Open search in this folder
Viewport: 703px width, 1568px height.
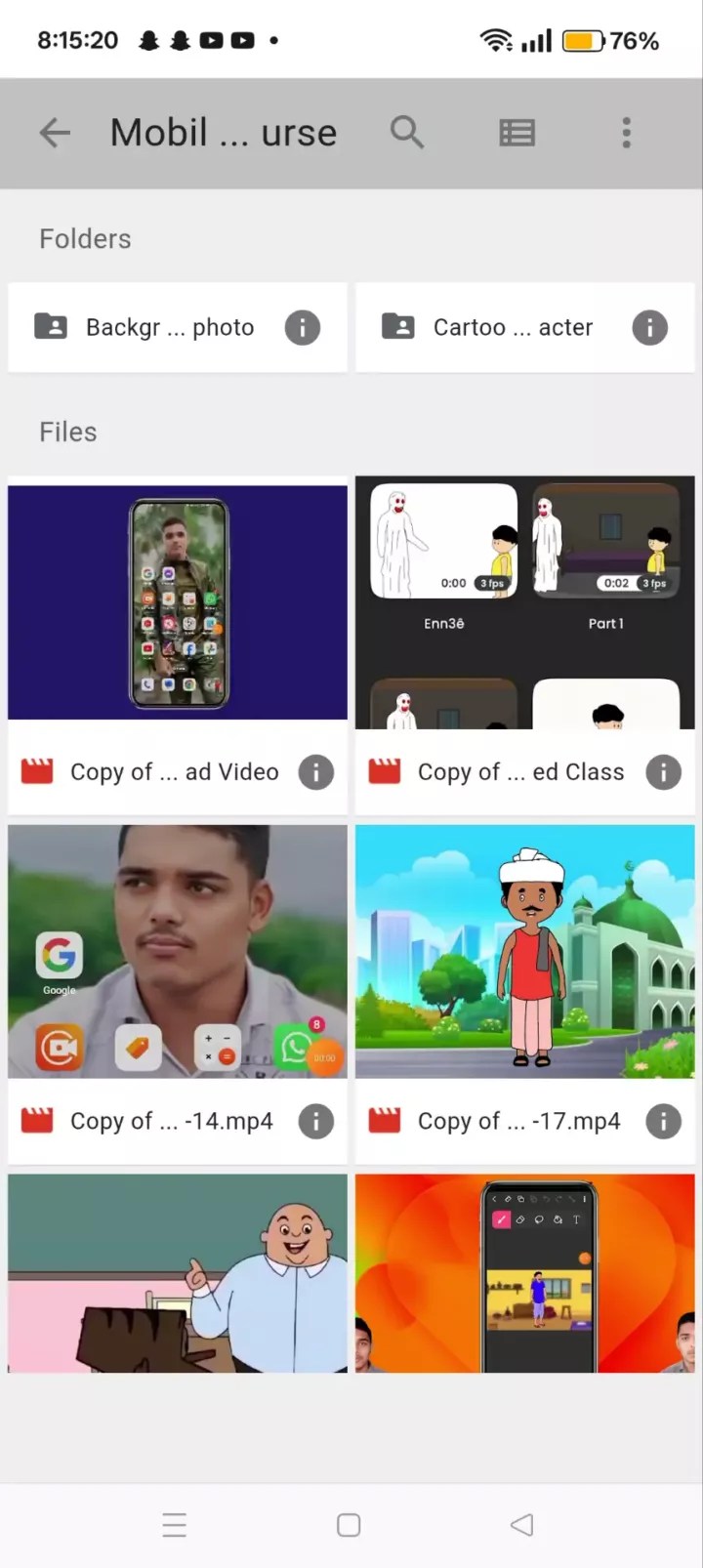pos(407,132)
